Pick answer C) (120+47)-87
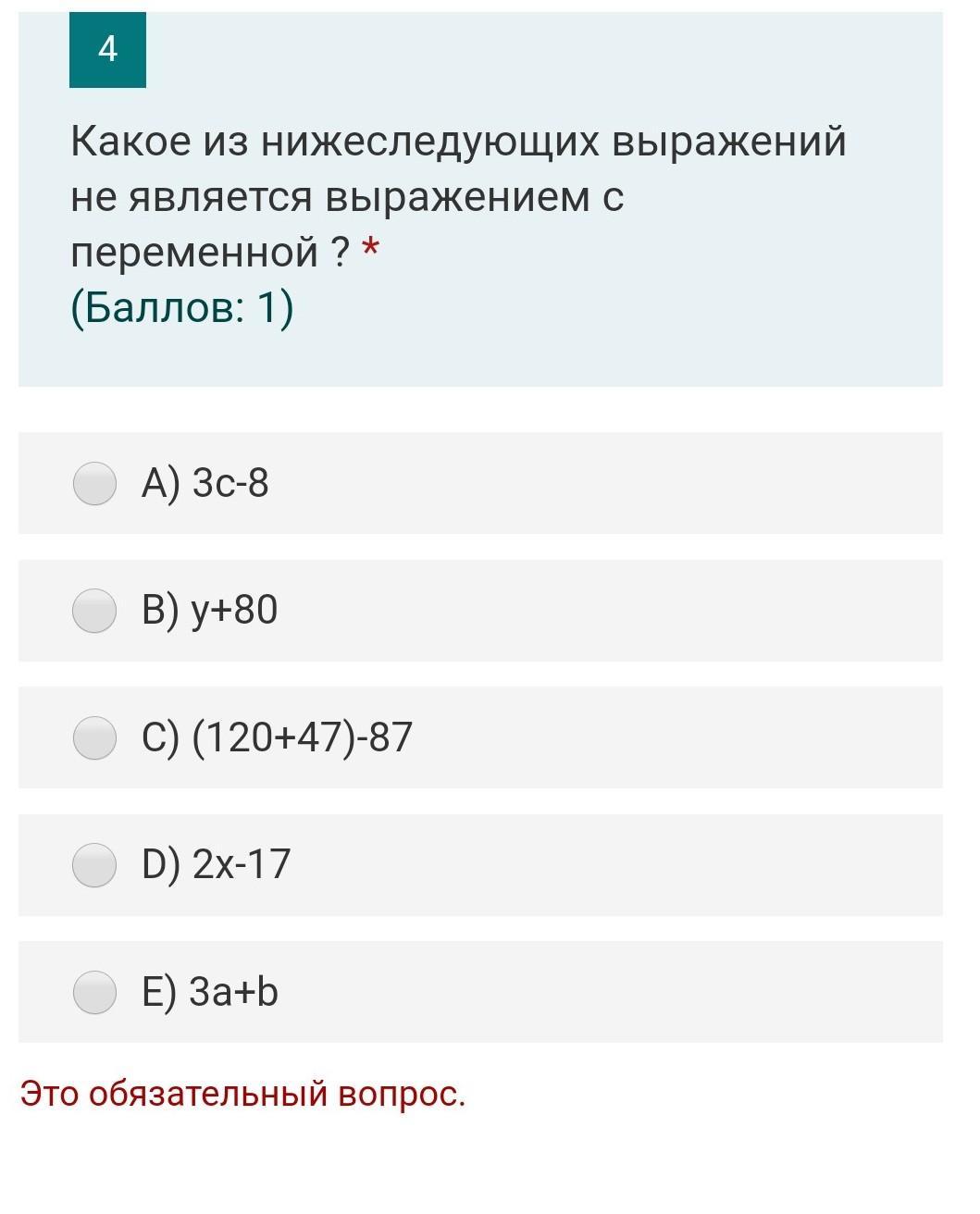Viewport: 980px width, 1214px height. 94,737
